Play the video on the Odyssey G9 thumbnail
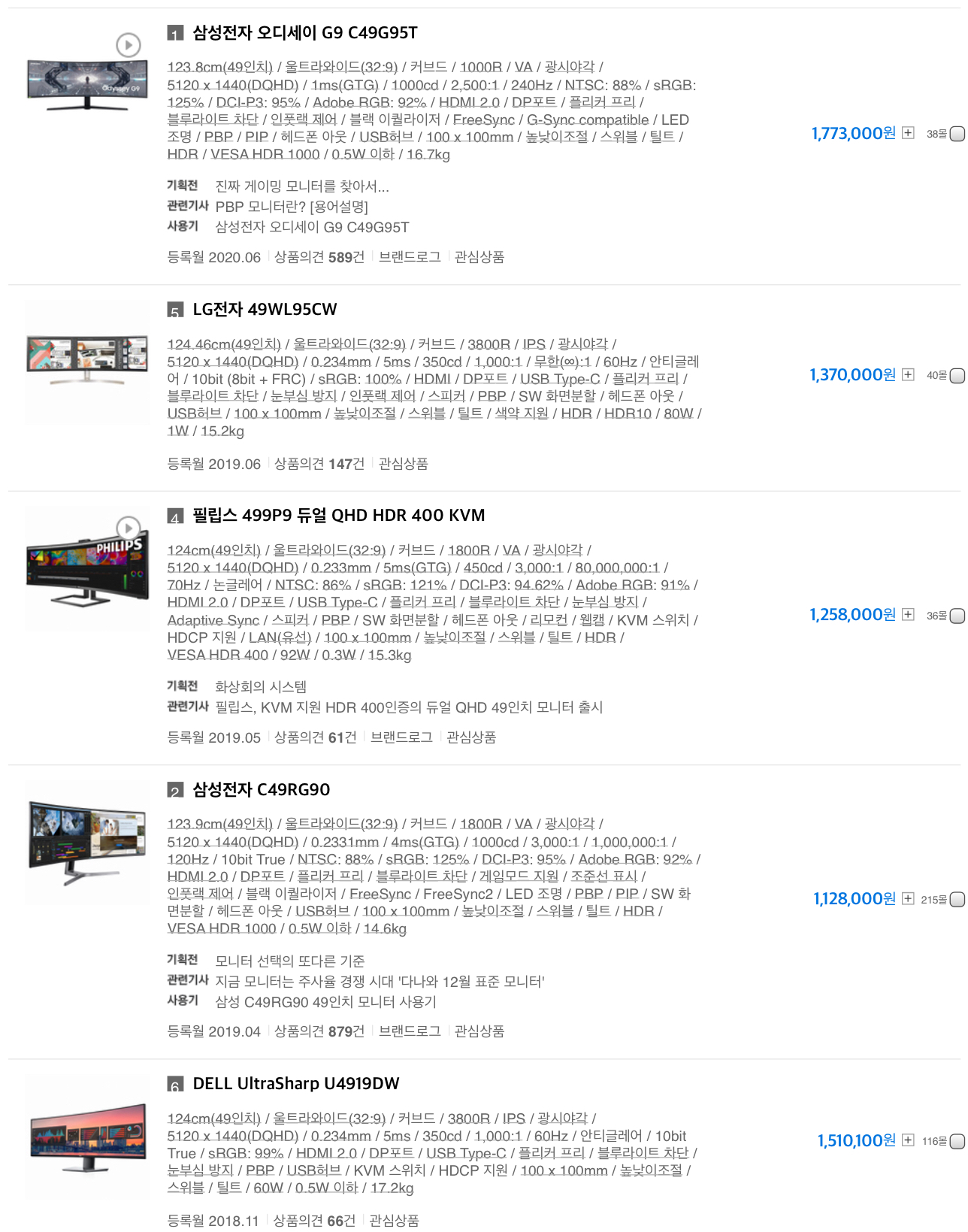 [x=129, y=45]
